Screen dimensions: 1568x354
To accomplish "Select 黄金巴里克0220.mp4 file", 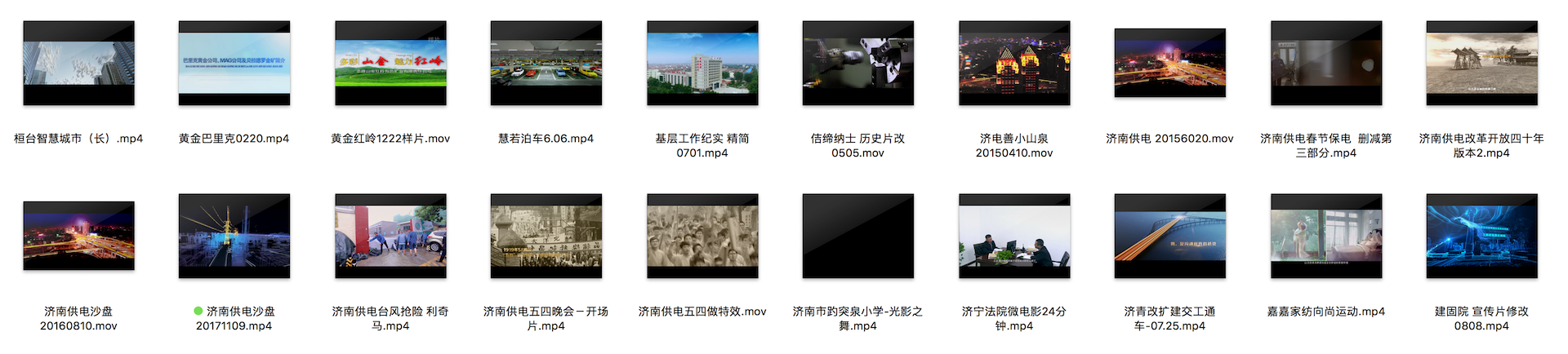I will (x=234, y=64).
